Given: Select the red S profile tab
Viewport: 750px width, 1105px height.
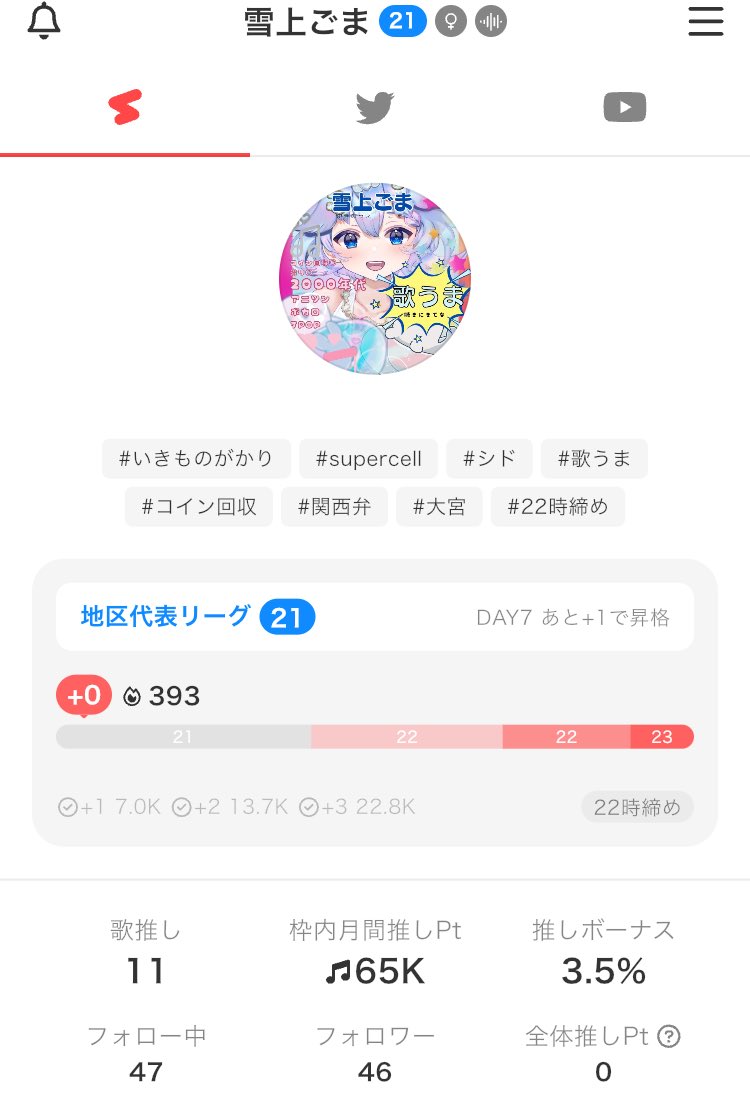Looking at the screenshot, I should pos(125,107).
